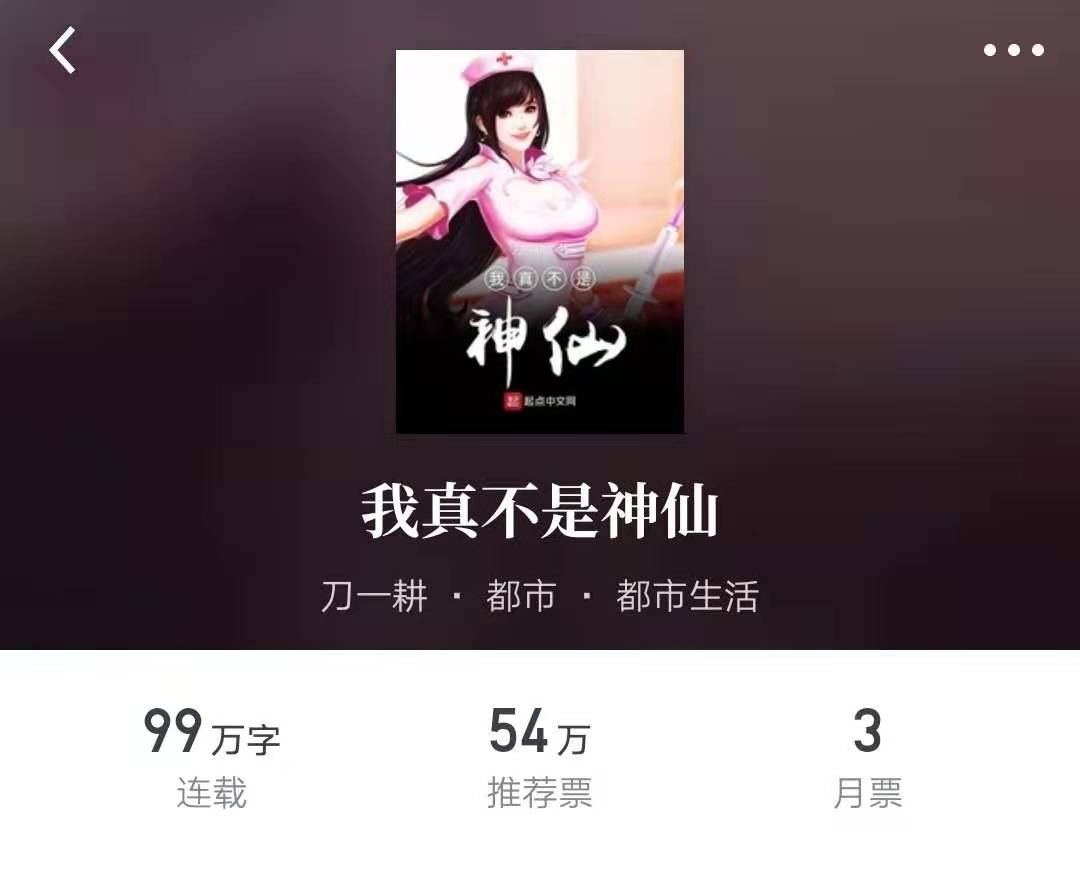The height and width of the screenshot is (872, 1080).
Task: Open the 我真不是神仙 book cover
Action: click(540, 242)
